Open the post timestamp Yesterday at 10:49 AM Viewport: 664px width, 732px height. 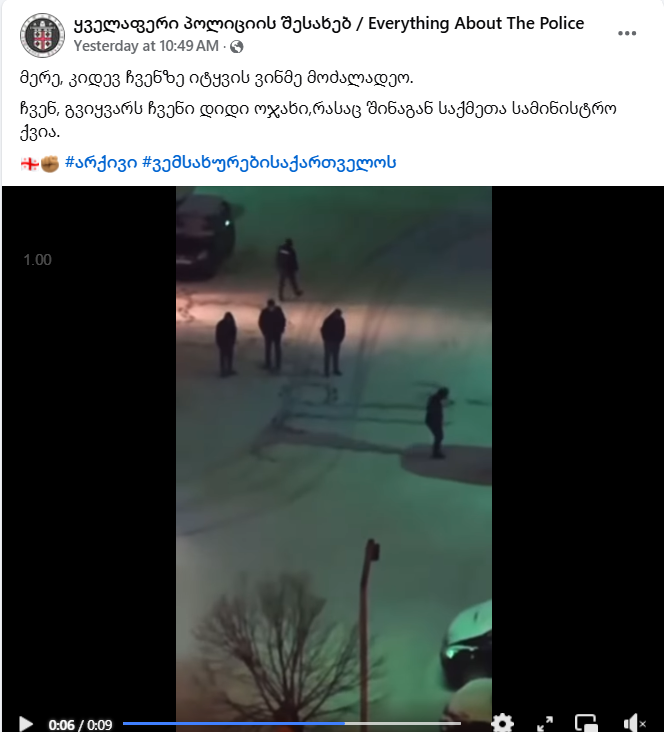[x=146, y=45]
